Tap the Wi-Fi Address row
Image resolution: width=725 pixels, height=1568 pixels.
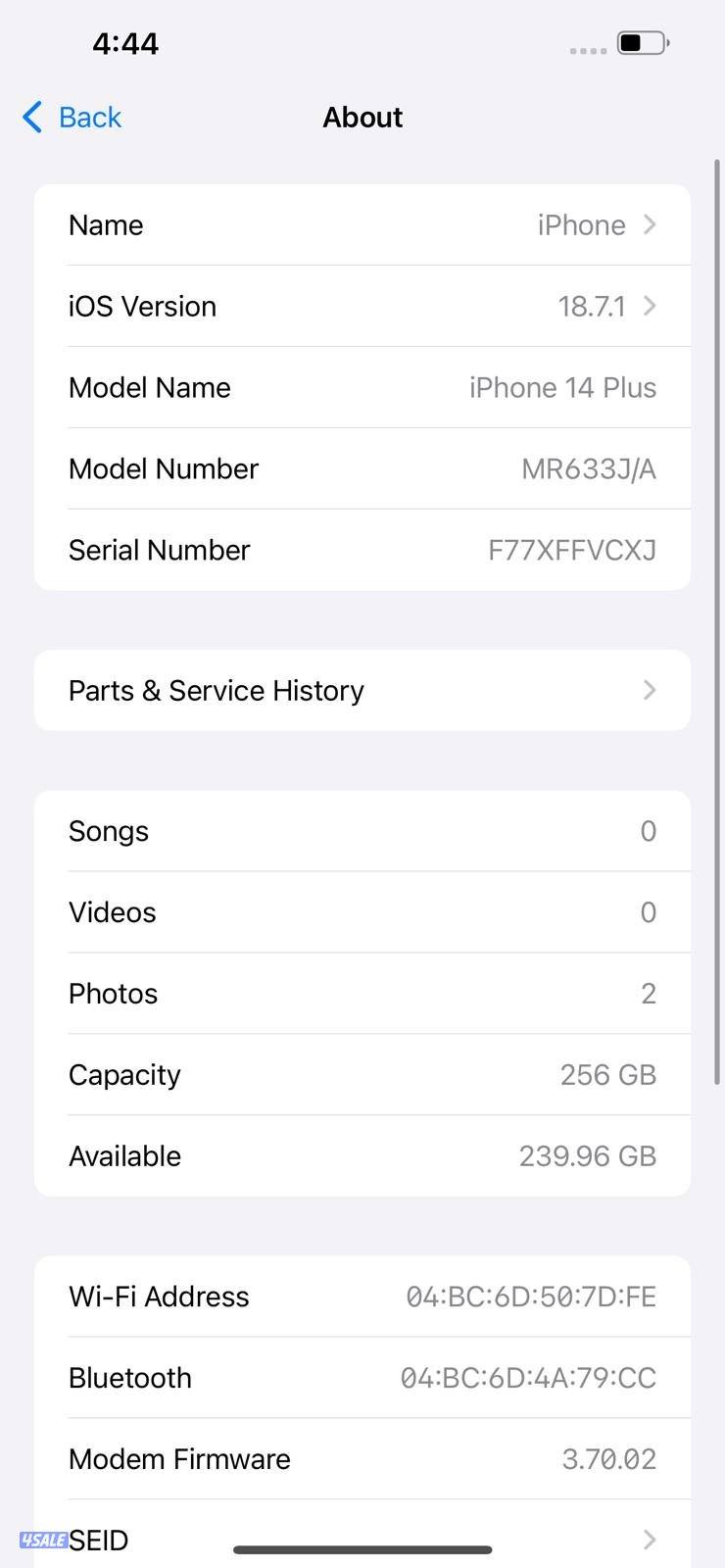(362, 1296)
